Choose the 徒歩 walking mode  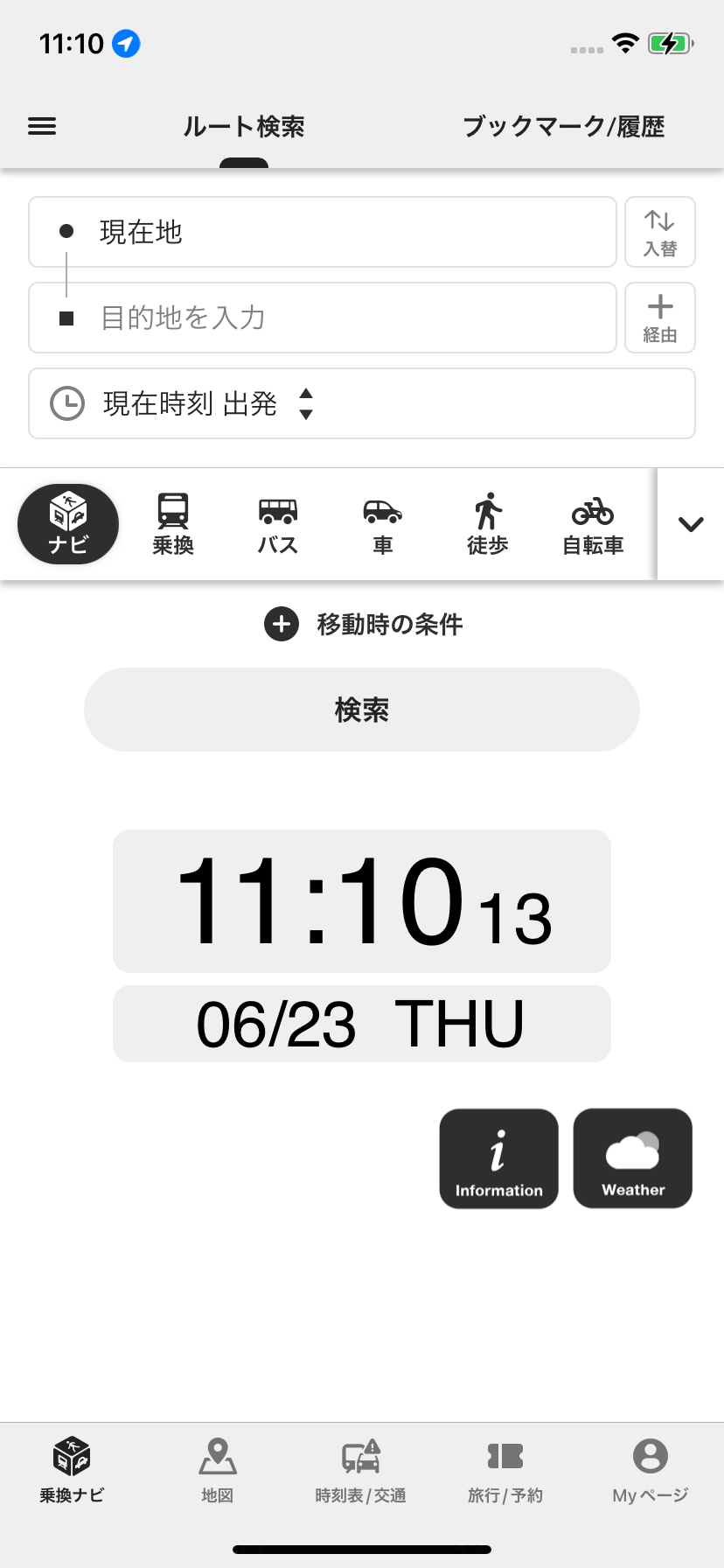click(x=488, y=524)
